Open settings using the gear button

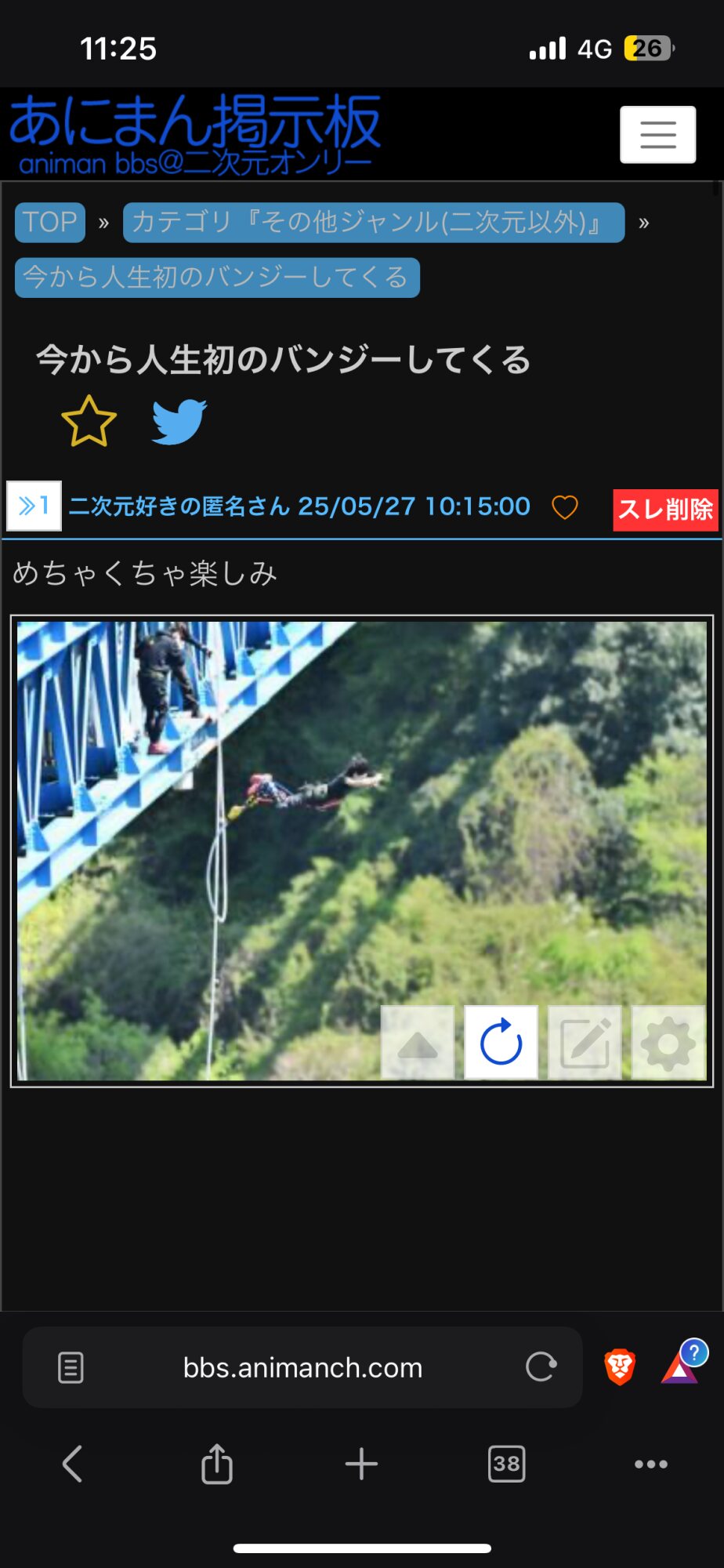tap(668, 1043)
